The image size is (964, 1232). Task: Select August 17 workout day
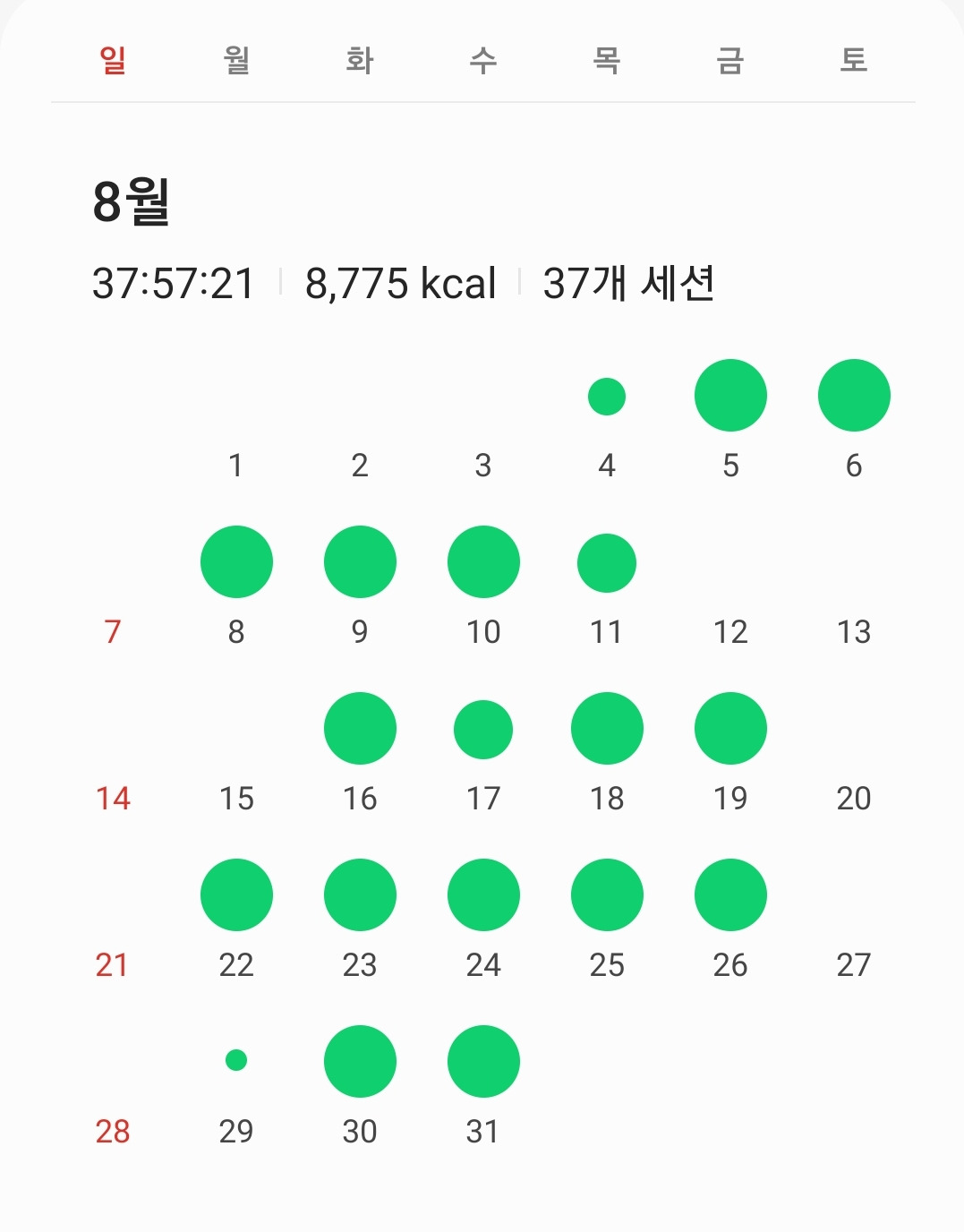[483, 730]
